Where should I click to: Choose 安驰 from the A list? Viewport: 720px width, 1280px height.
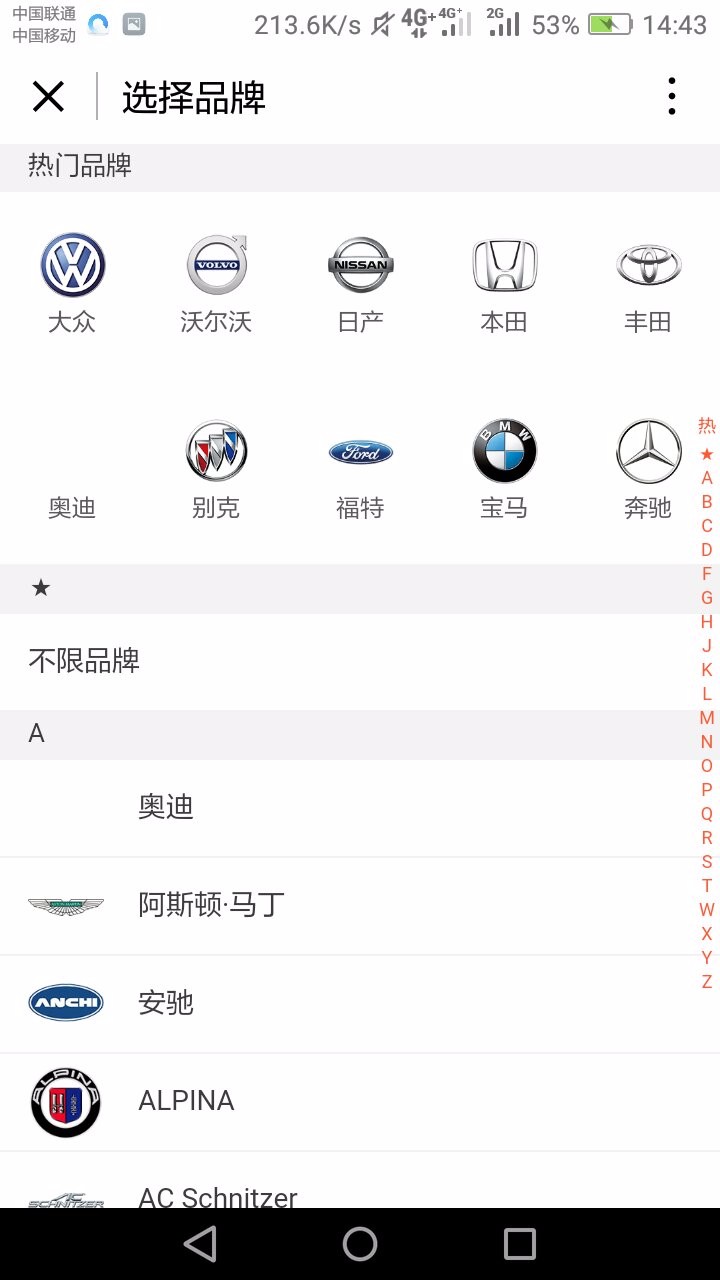[x=360, y=1003]
